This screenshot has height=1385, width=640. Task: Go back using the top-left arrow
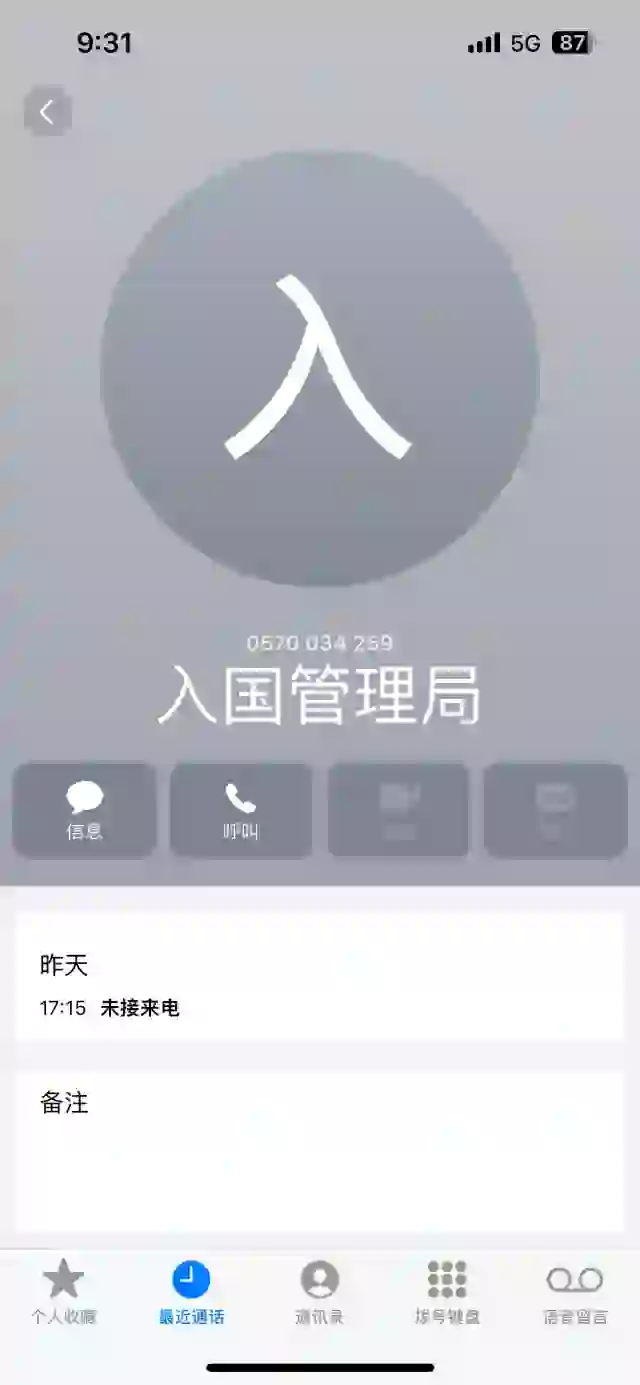coord(47,112)
